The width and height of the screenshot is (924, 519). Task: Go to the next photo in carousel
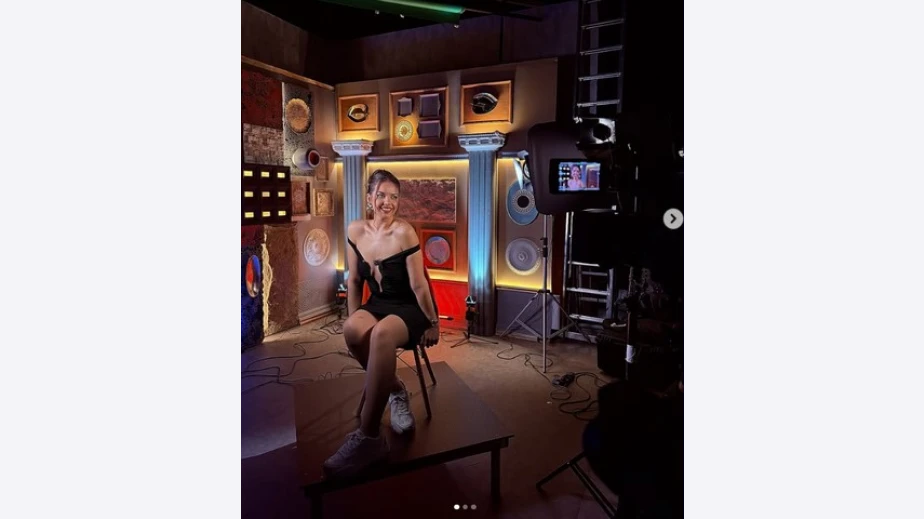coord(673,219)
